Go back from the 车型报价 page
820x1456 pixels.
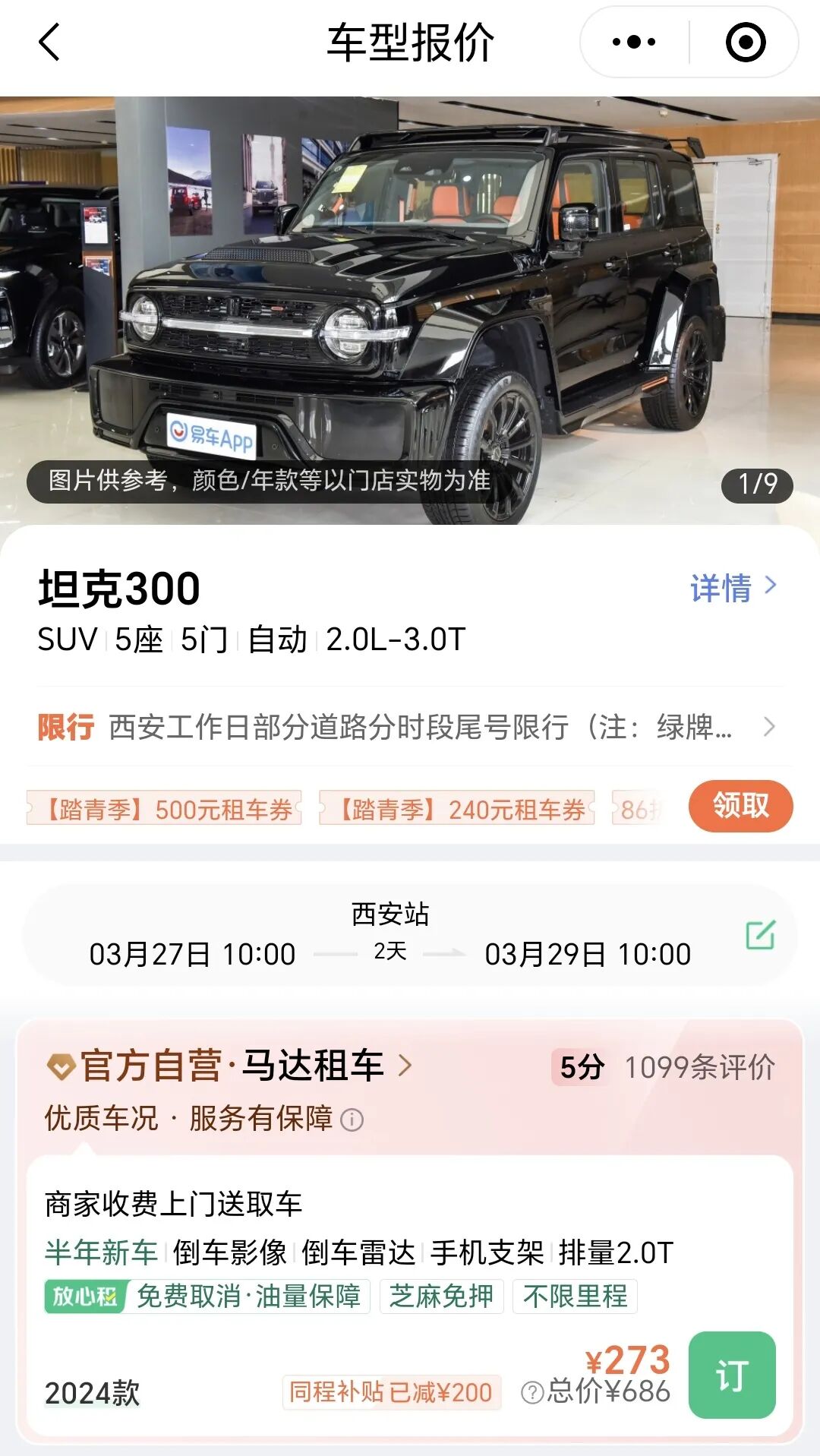(x=49, y=42)
